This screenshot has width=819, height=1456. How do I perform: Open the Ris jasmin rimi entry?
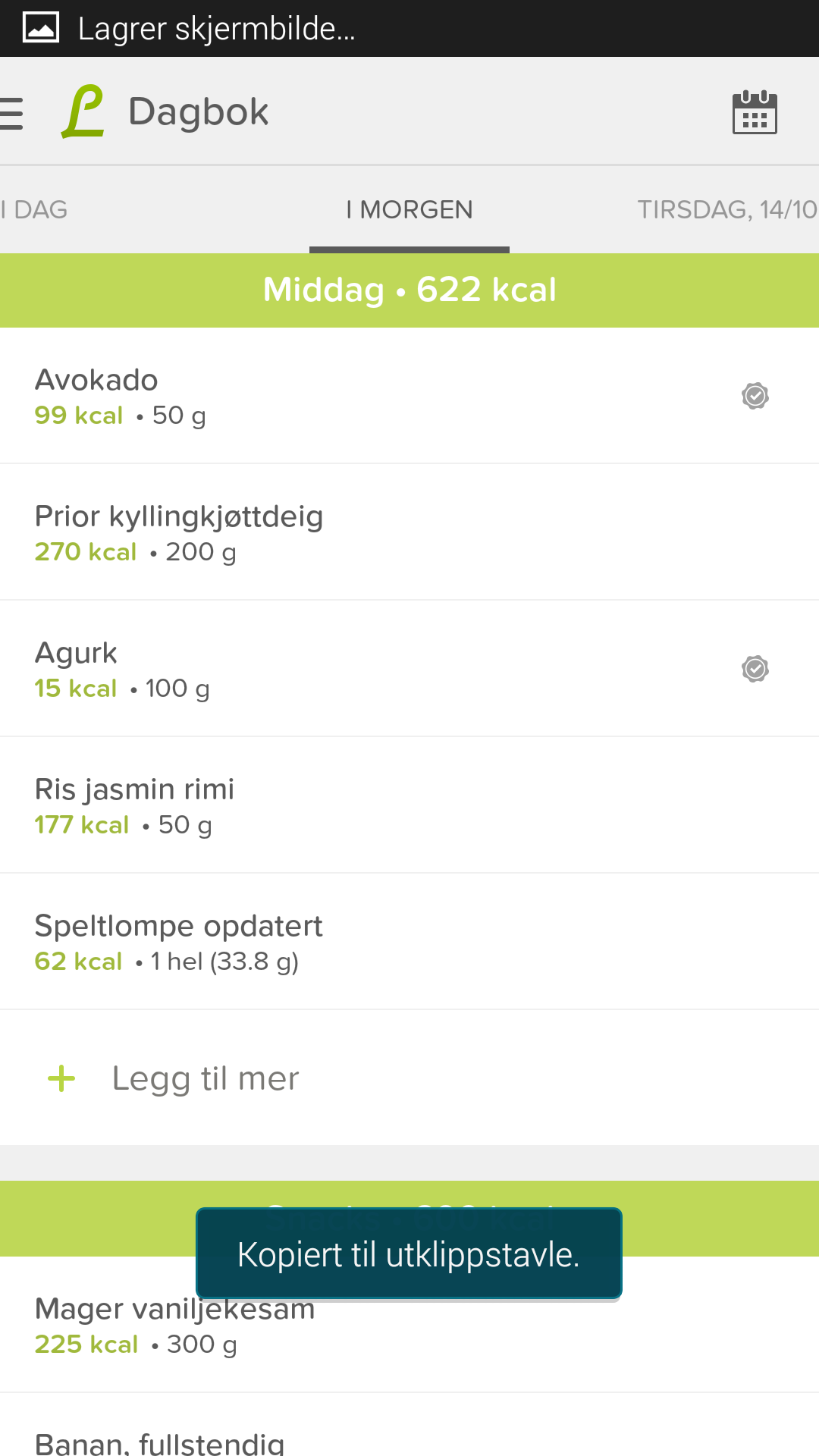[x=409, y=805]
